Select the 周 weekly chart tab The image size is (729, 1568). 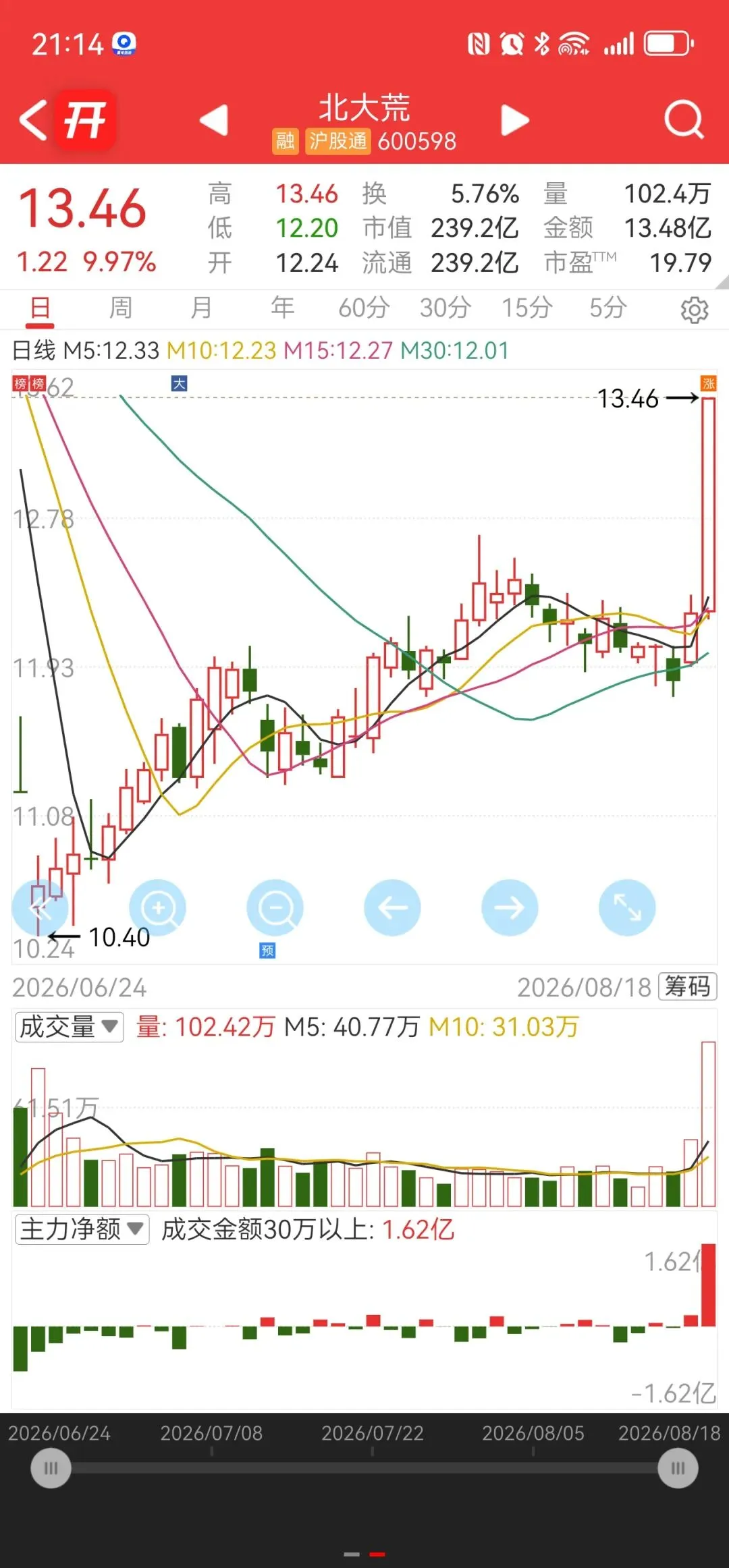pos(121,308)
